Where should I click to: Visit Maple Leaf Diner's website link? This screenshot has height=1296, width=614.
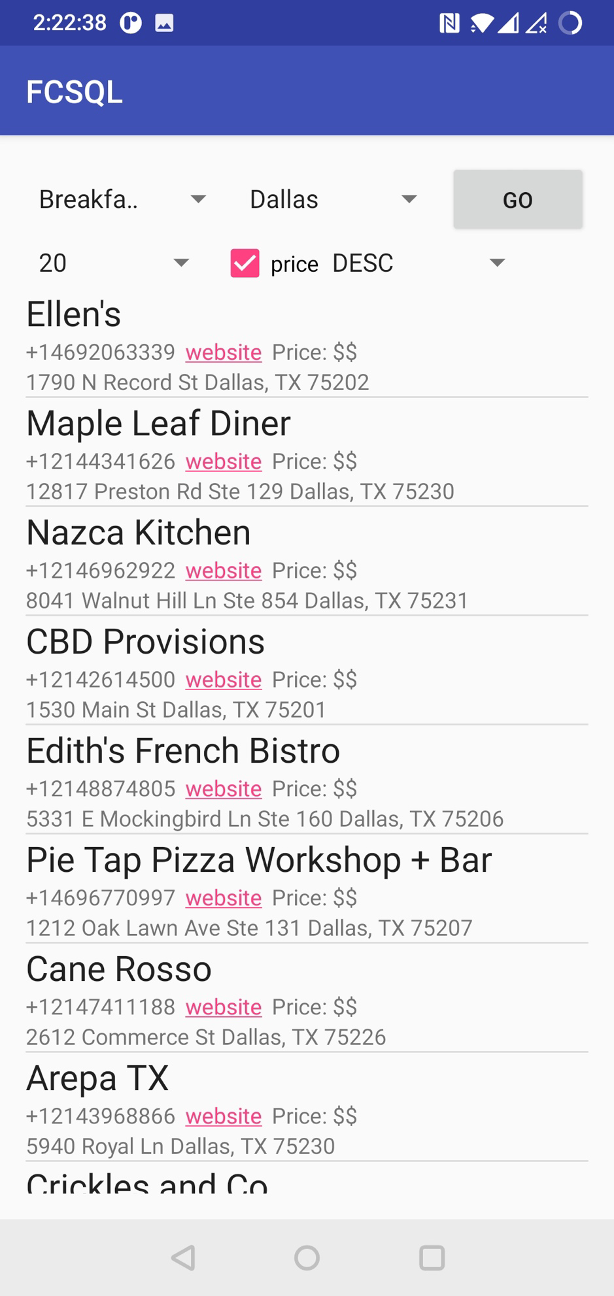point(224,461)
